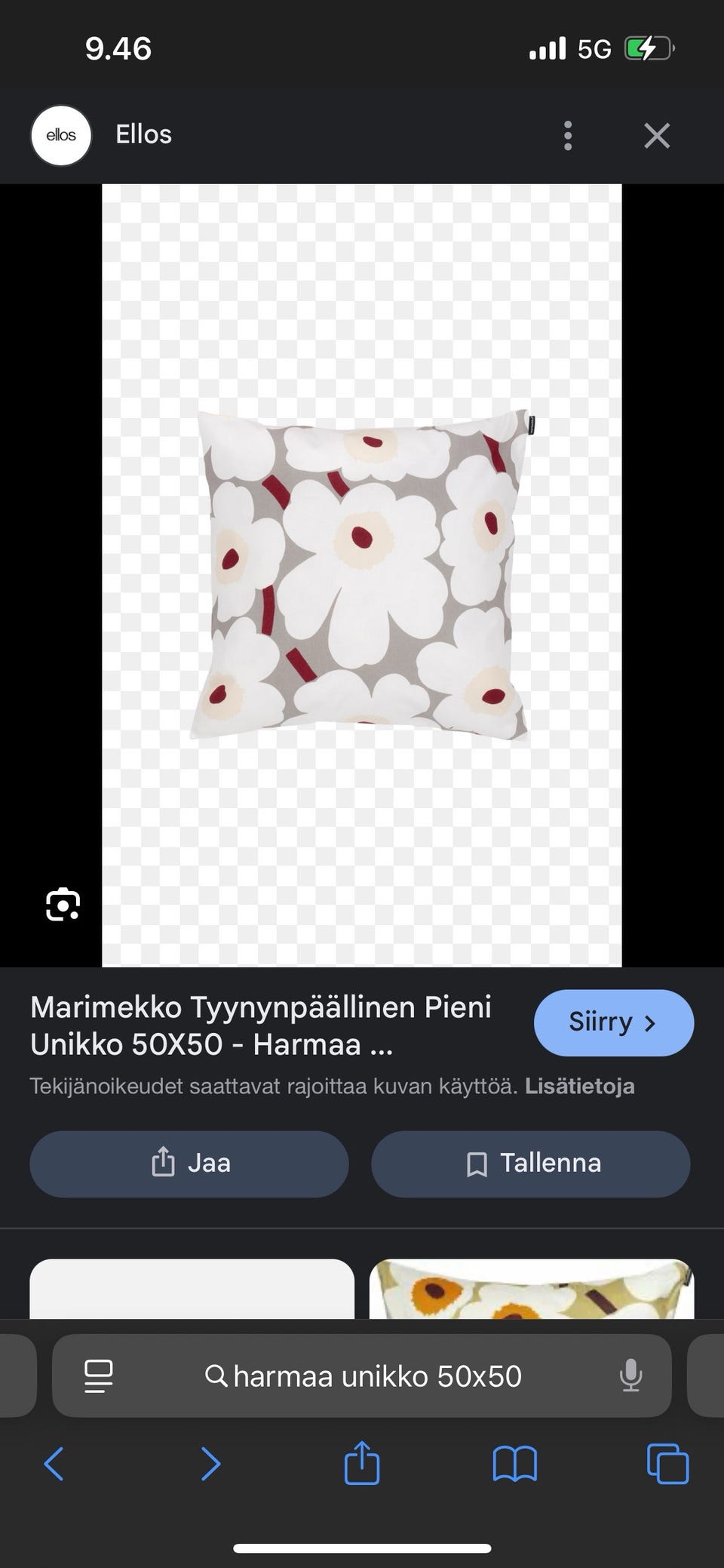Tap the microphone icon in search bar
The height and width of the screenshot is (1568, 724).
tap(630, 1376)
